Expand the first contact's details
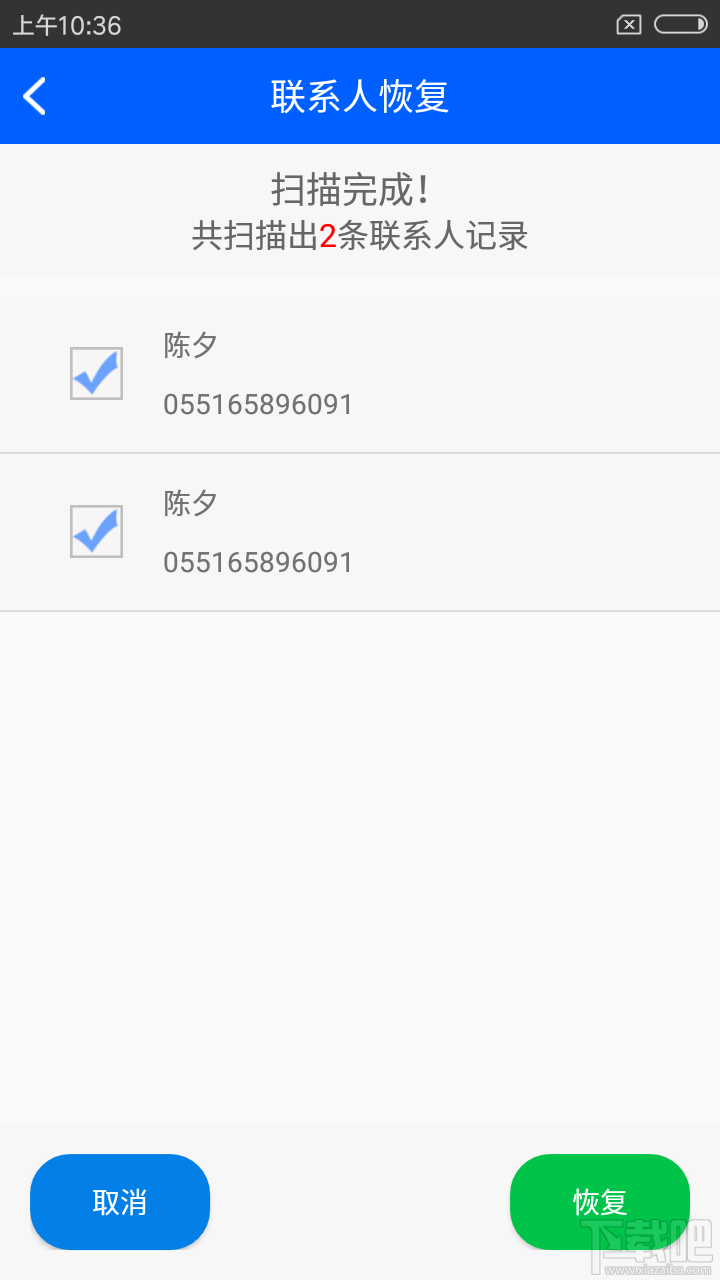Image resolution: width=720 pixels, height=1280 pixels. [x=360, y=372]
